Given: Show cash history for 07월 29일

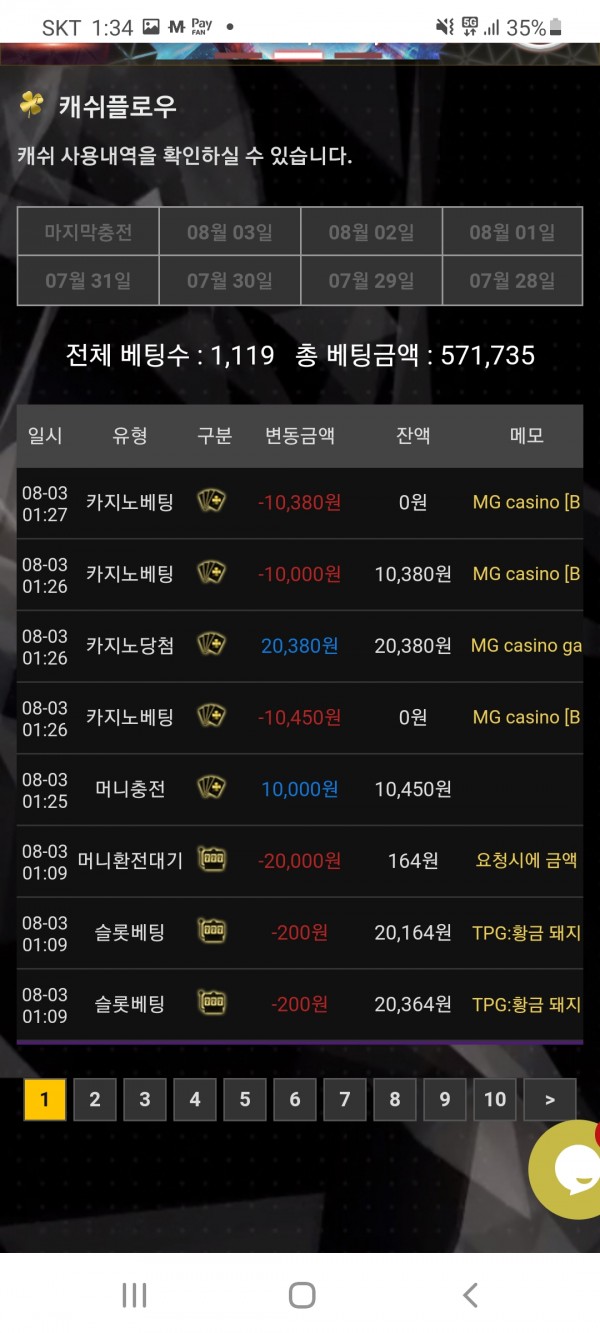Looking at the screenshot, I should click(x=371, y=281).
